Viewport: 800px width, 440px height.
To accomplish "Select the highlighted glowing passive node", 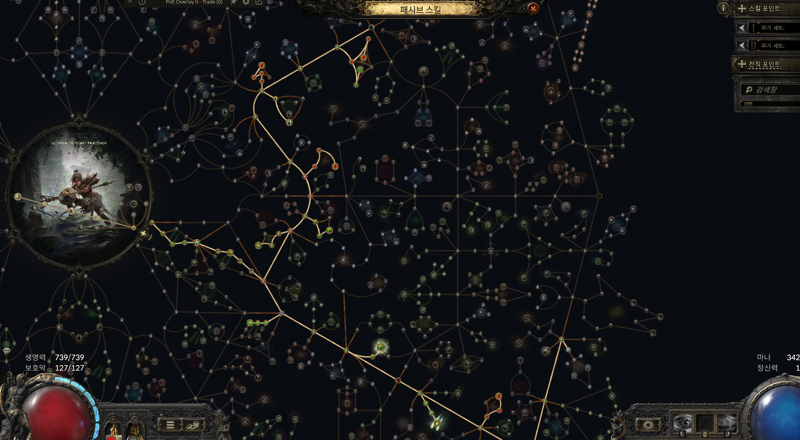I will [381, 348].
